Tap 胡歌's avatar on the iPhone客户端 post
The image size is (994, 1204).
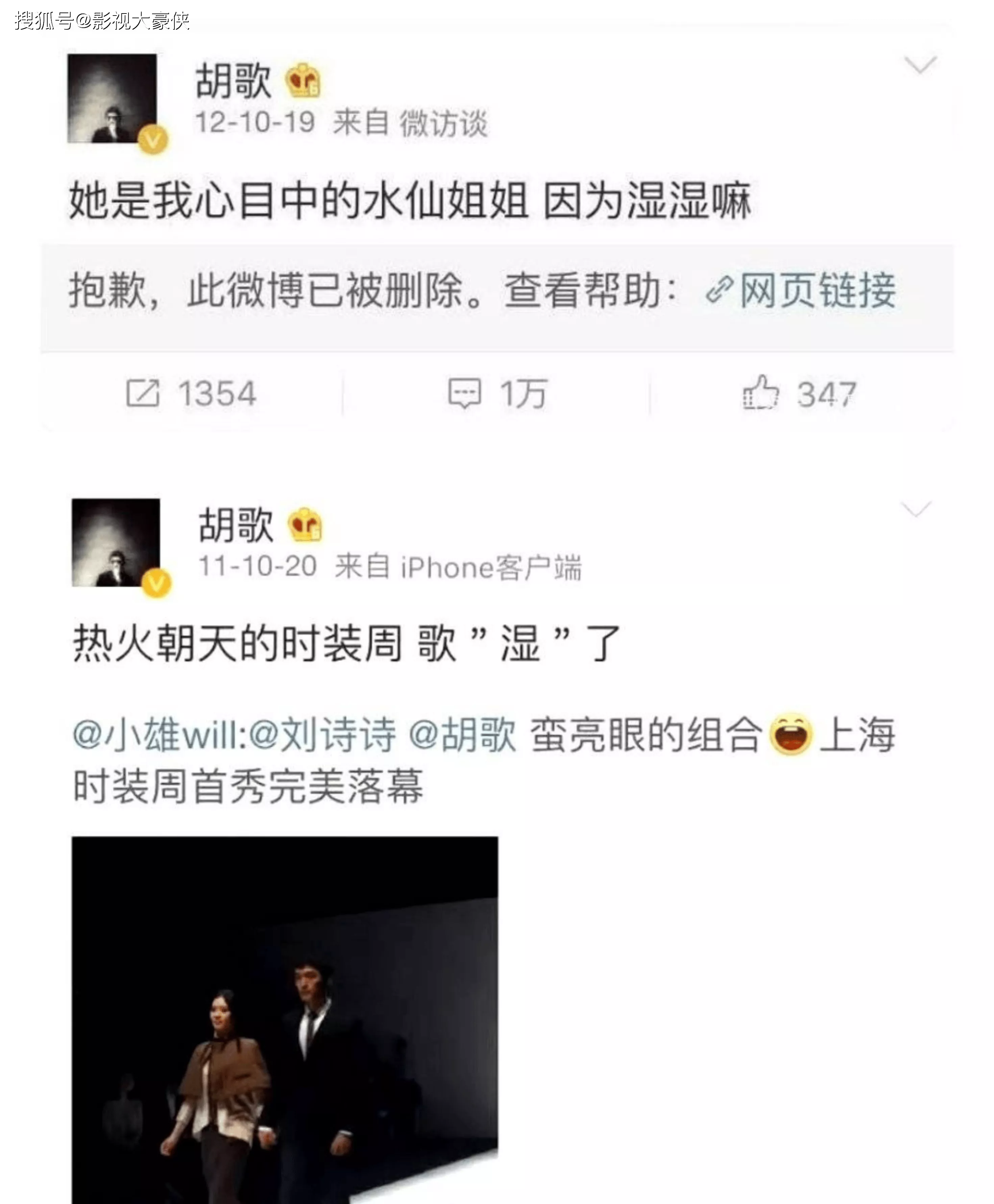point(116,543)
